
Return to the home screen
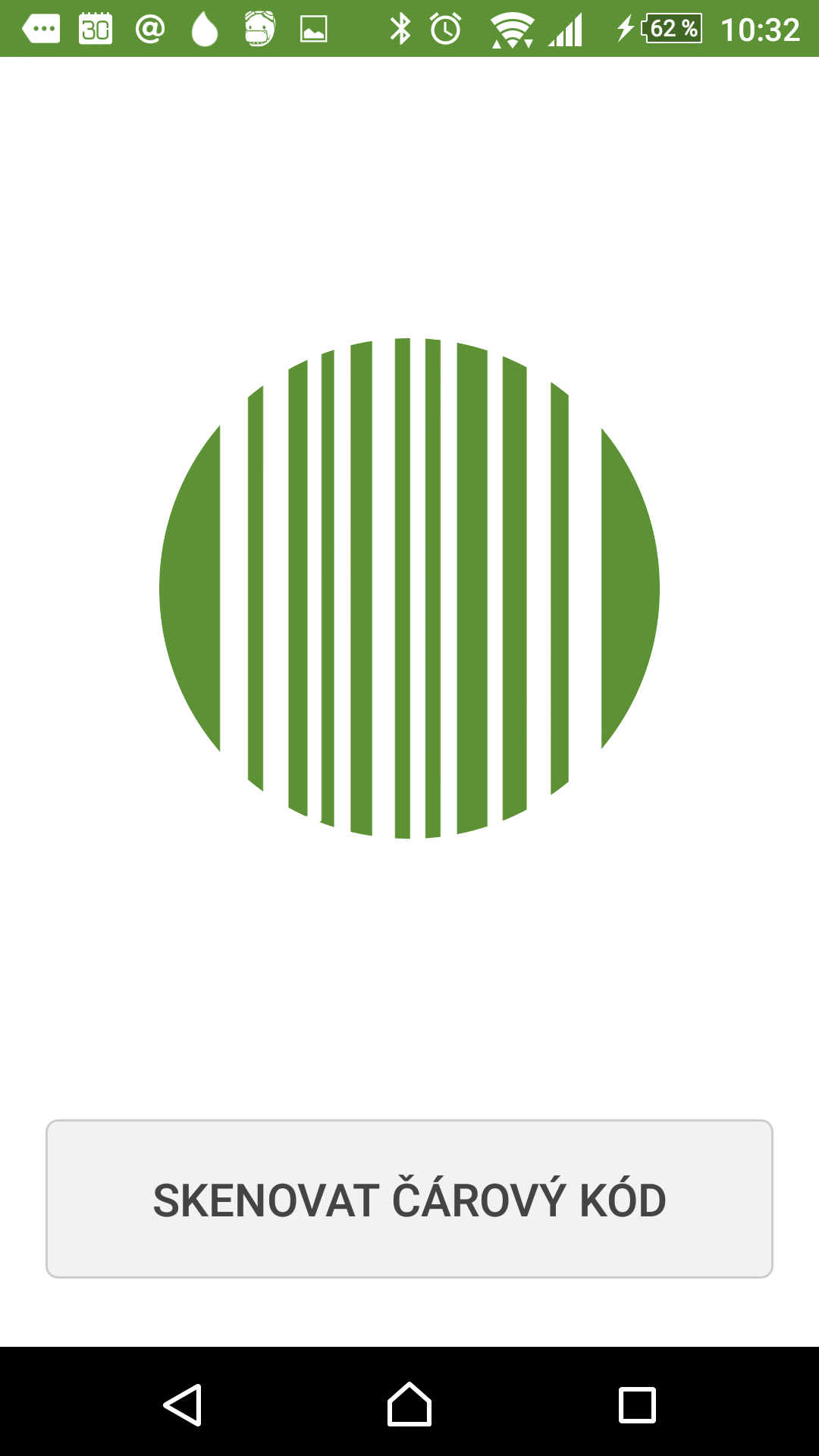tap(409, 1404)
